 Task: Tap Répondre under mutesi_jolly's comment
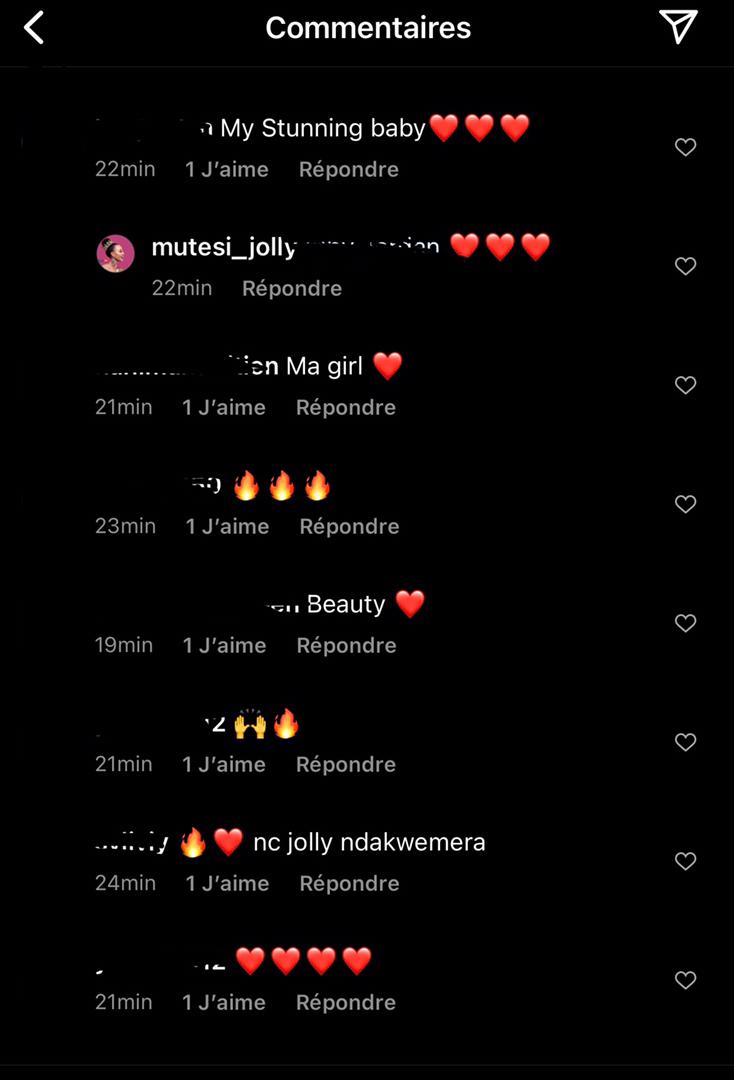point(291,288)
